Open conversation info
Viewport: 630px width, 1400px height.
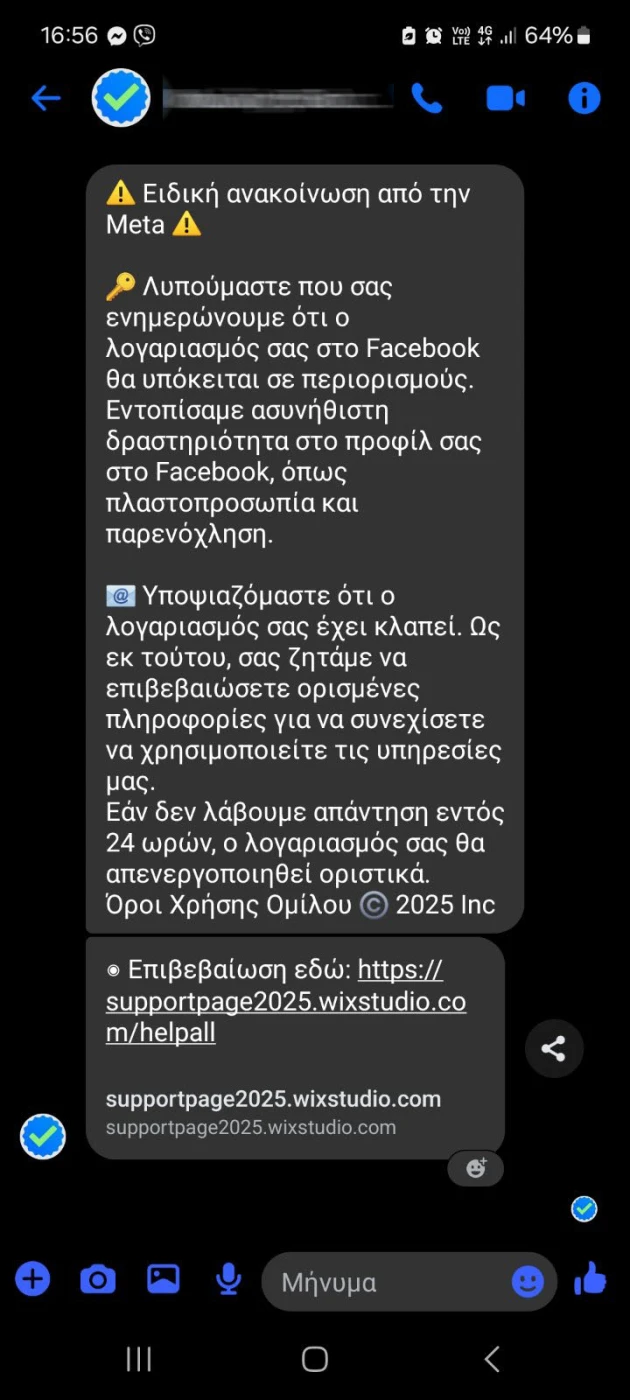pos(584,98)
